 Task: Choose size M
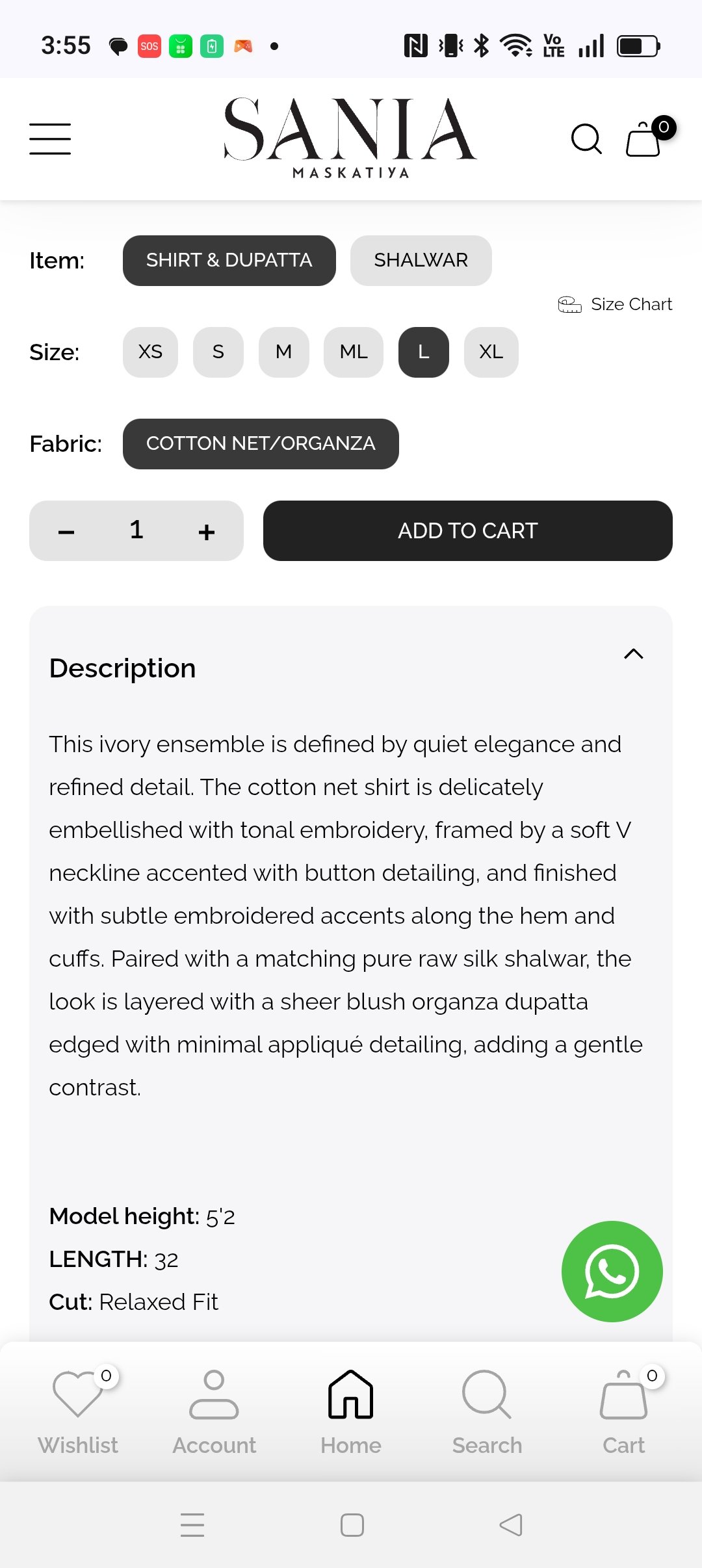coord(283,352)
